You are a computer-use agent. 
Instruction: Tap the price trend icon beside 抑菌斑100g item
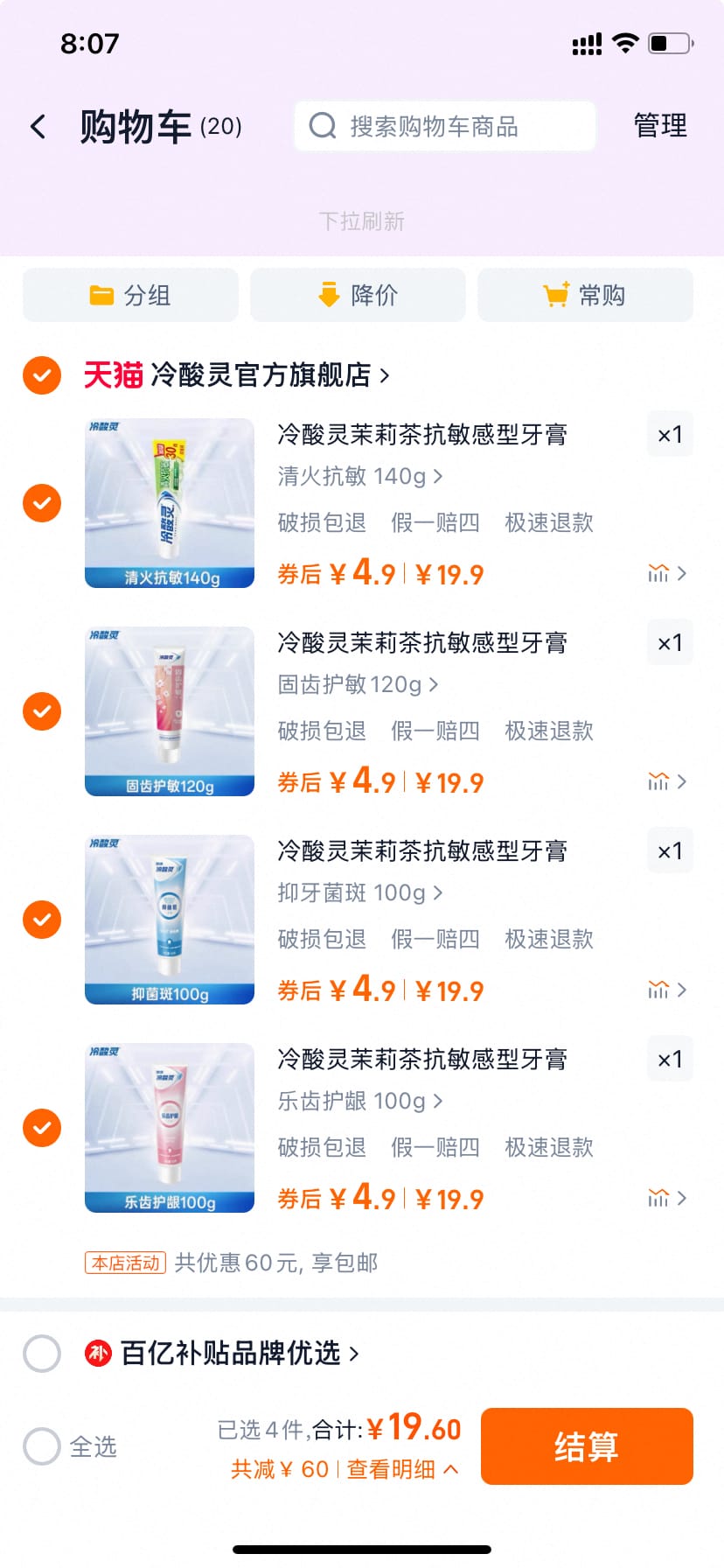[x=658, y=990]
